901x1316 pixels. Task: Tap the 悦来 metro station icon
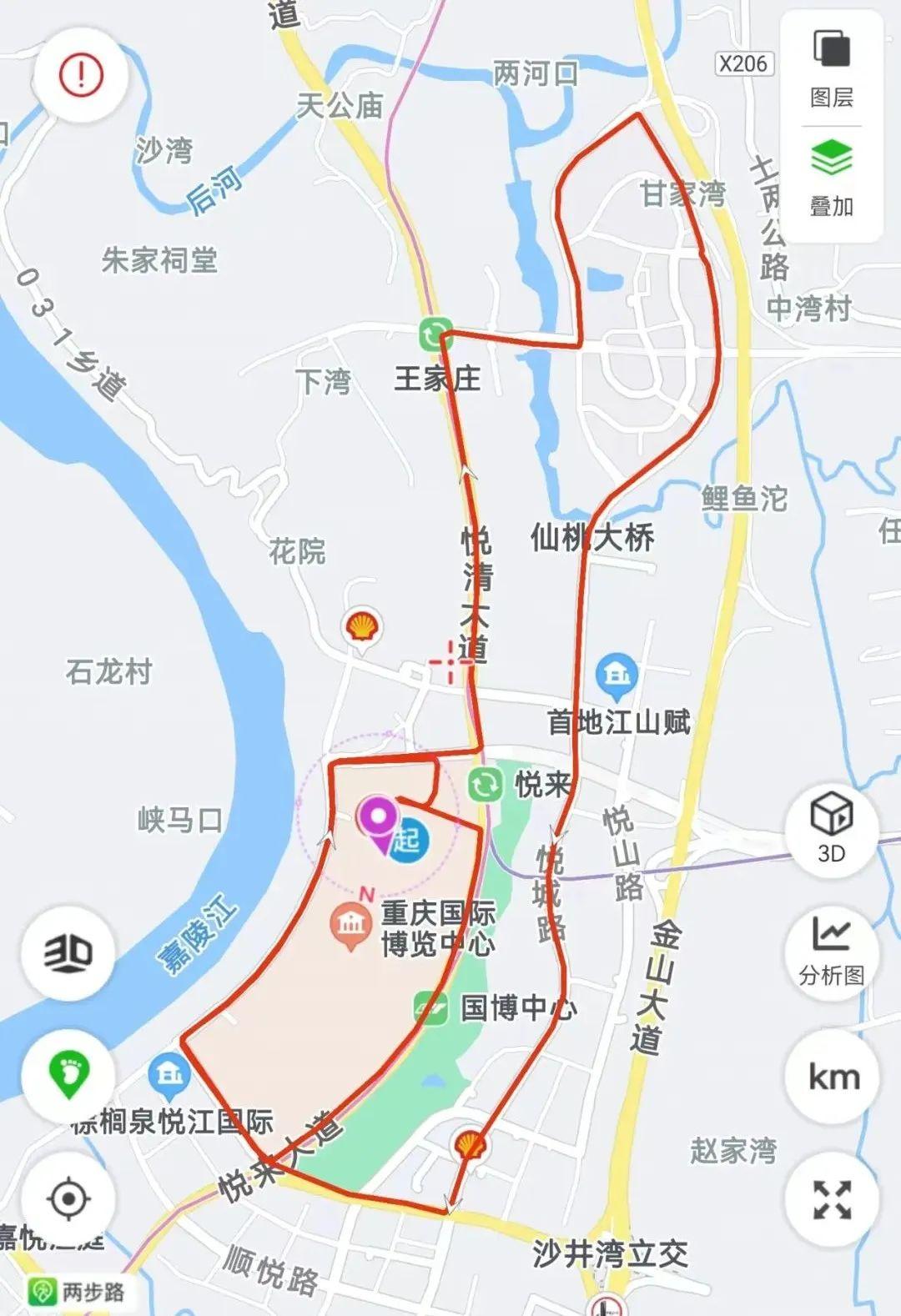click(x=485, y=785)
